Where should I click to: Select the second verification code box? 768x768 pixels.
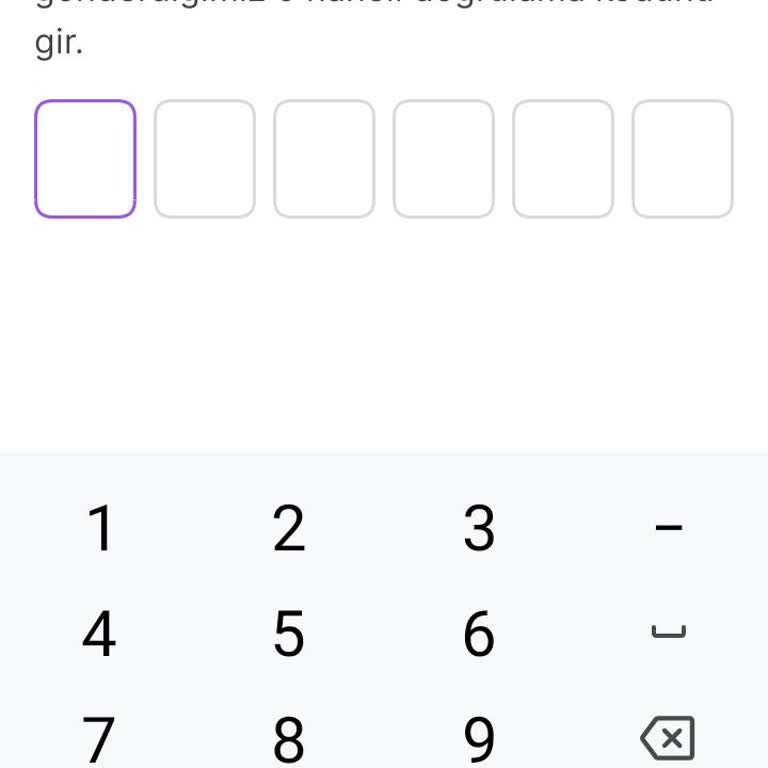tap(205, 159)
